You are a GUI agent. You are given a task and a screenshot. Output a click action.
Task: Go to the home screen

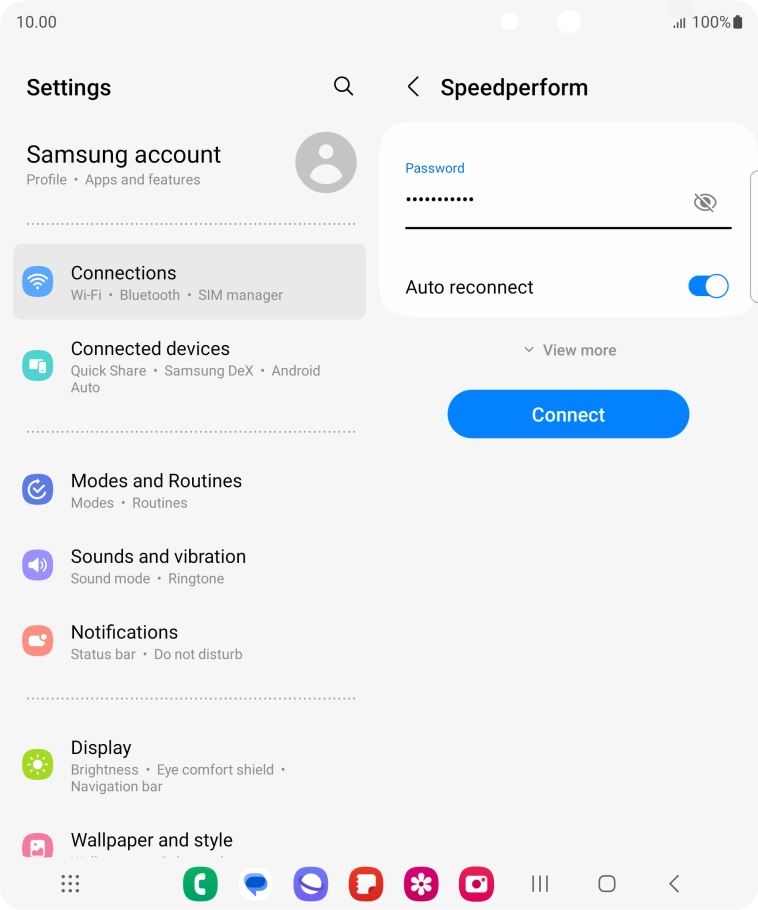point(606,883)
